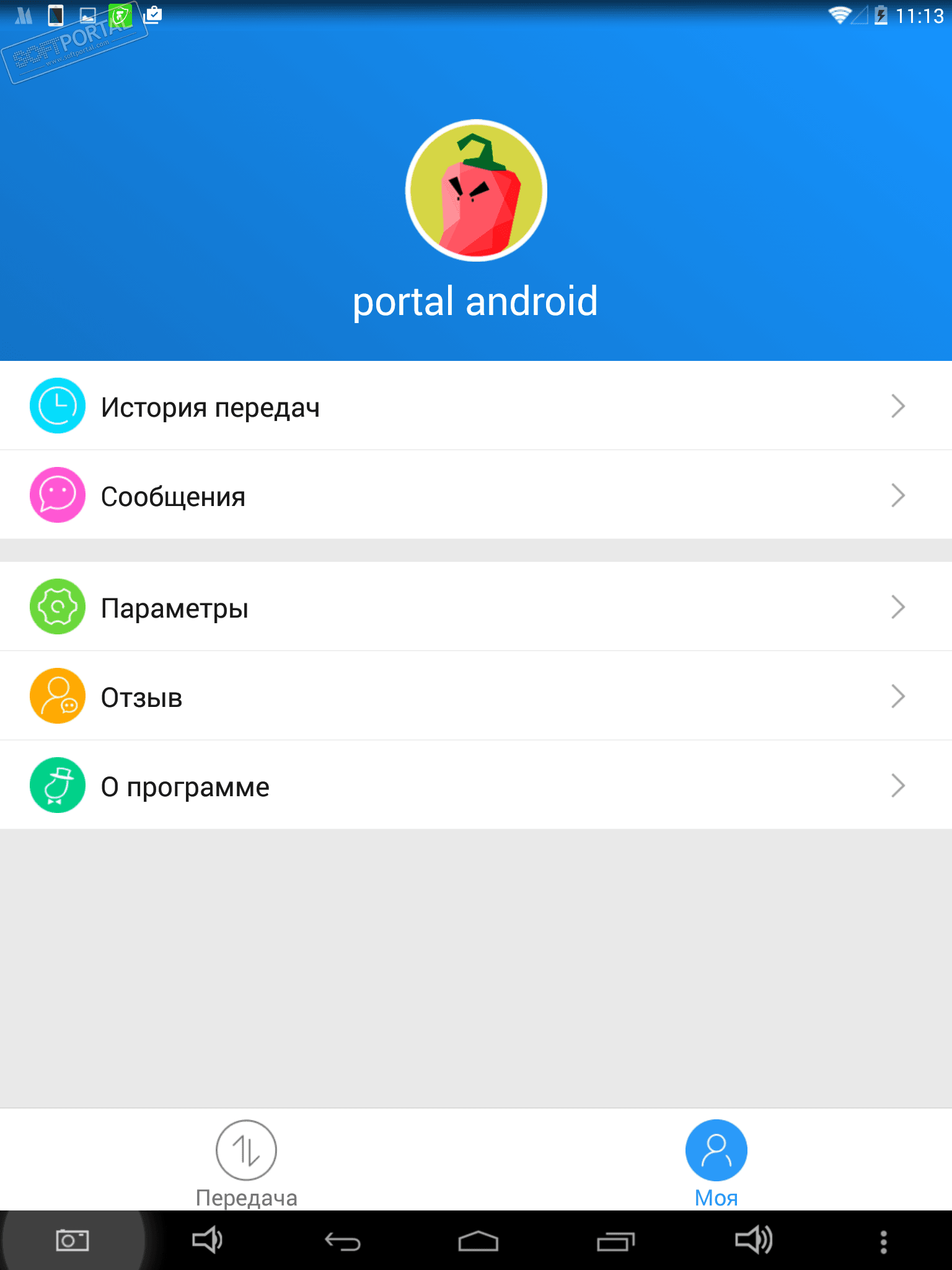Open Отзыв feedback row
Screen dimensions: 952x1270
(476, 696)
